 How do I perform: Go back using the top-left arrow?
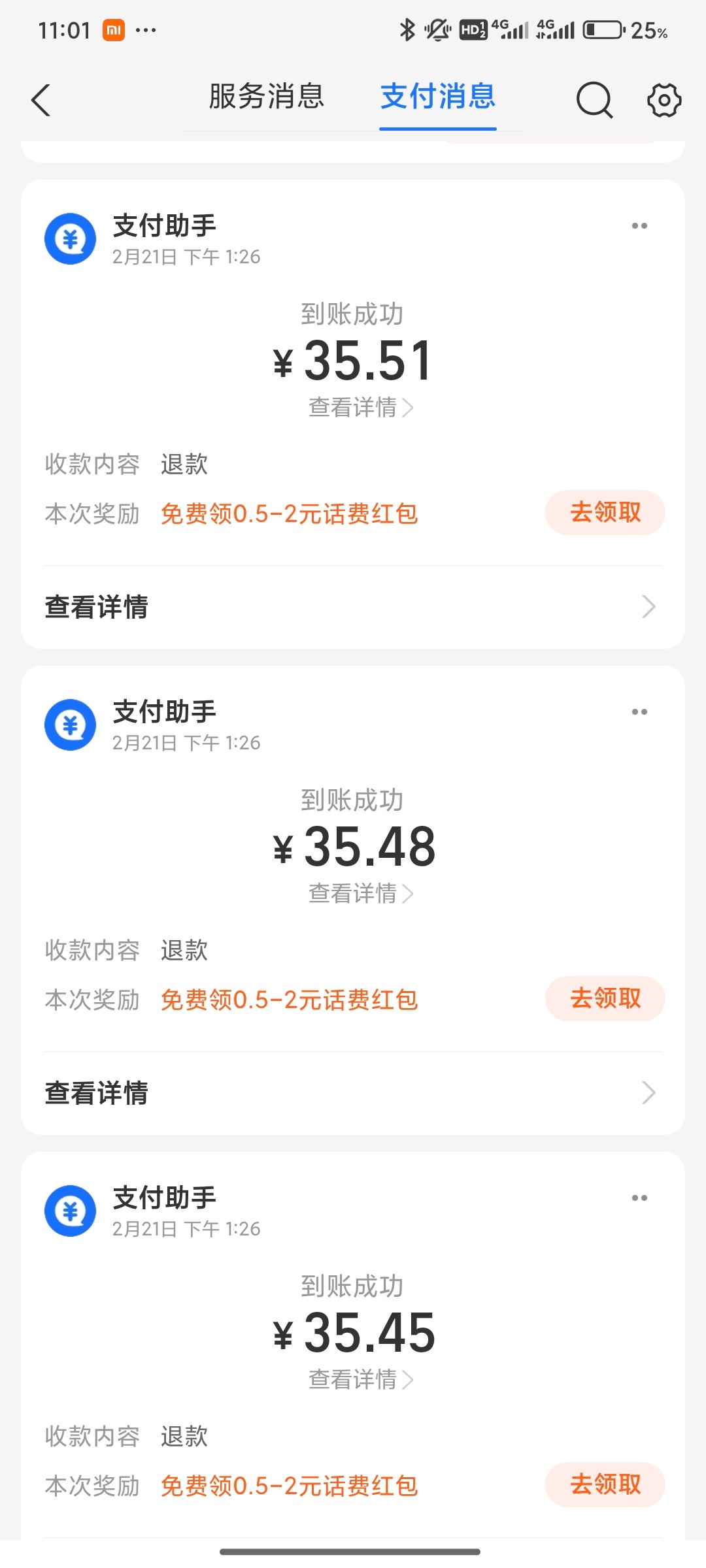[x=41, y=101]
